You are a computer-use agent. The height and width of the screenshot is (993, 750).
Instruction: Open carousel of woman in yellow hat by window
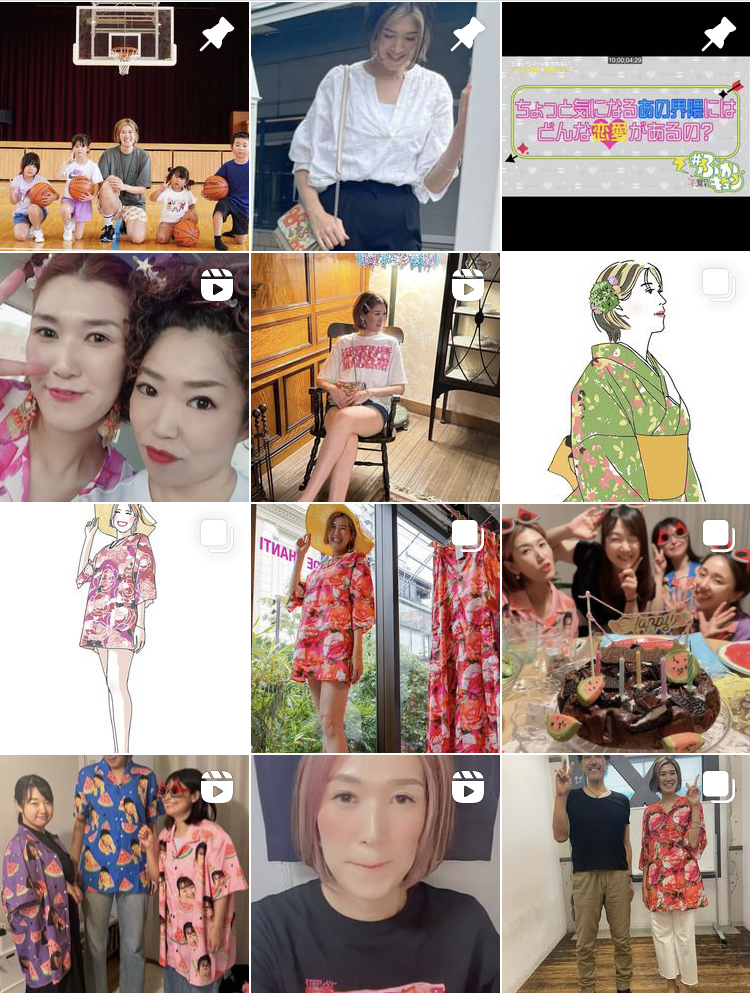click(375, 628)
